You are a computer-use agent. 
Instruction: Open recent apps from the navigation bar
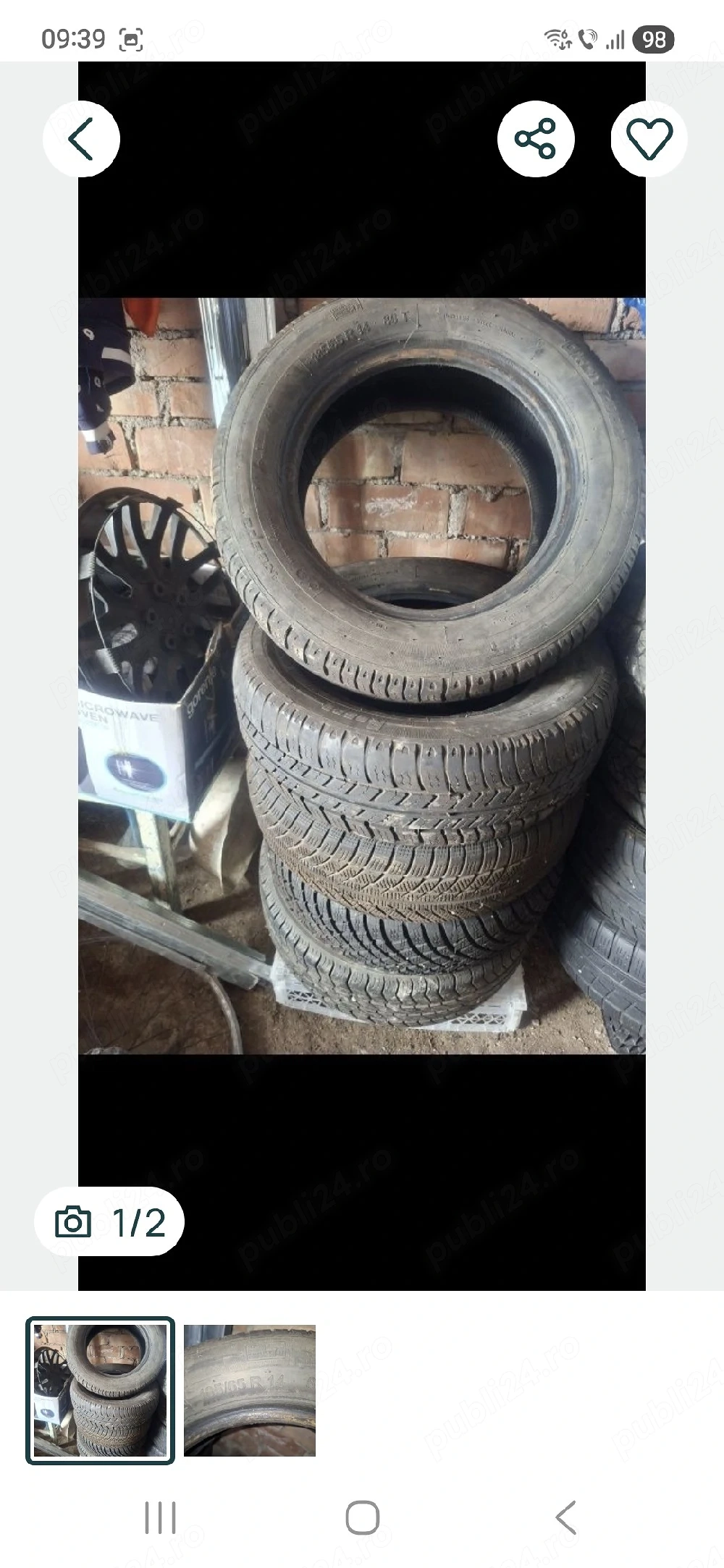pos(160,1517)
